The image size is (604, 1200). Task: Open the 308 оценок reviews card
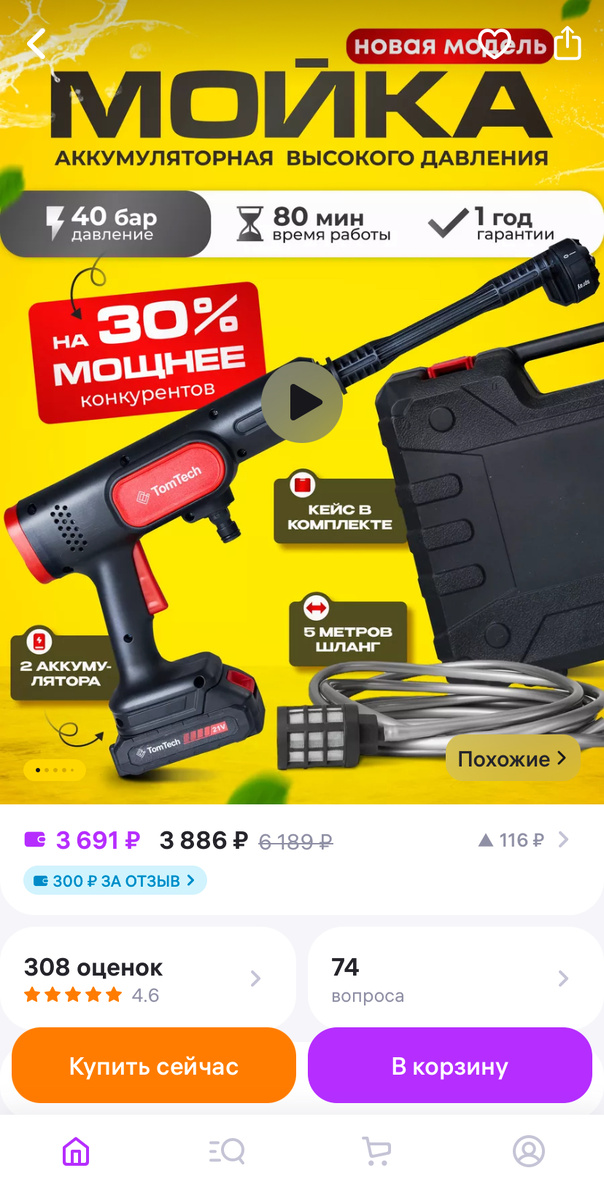[148, 980]
